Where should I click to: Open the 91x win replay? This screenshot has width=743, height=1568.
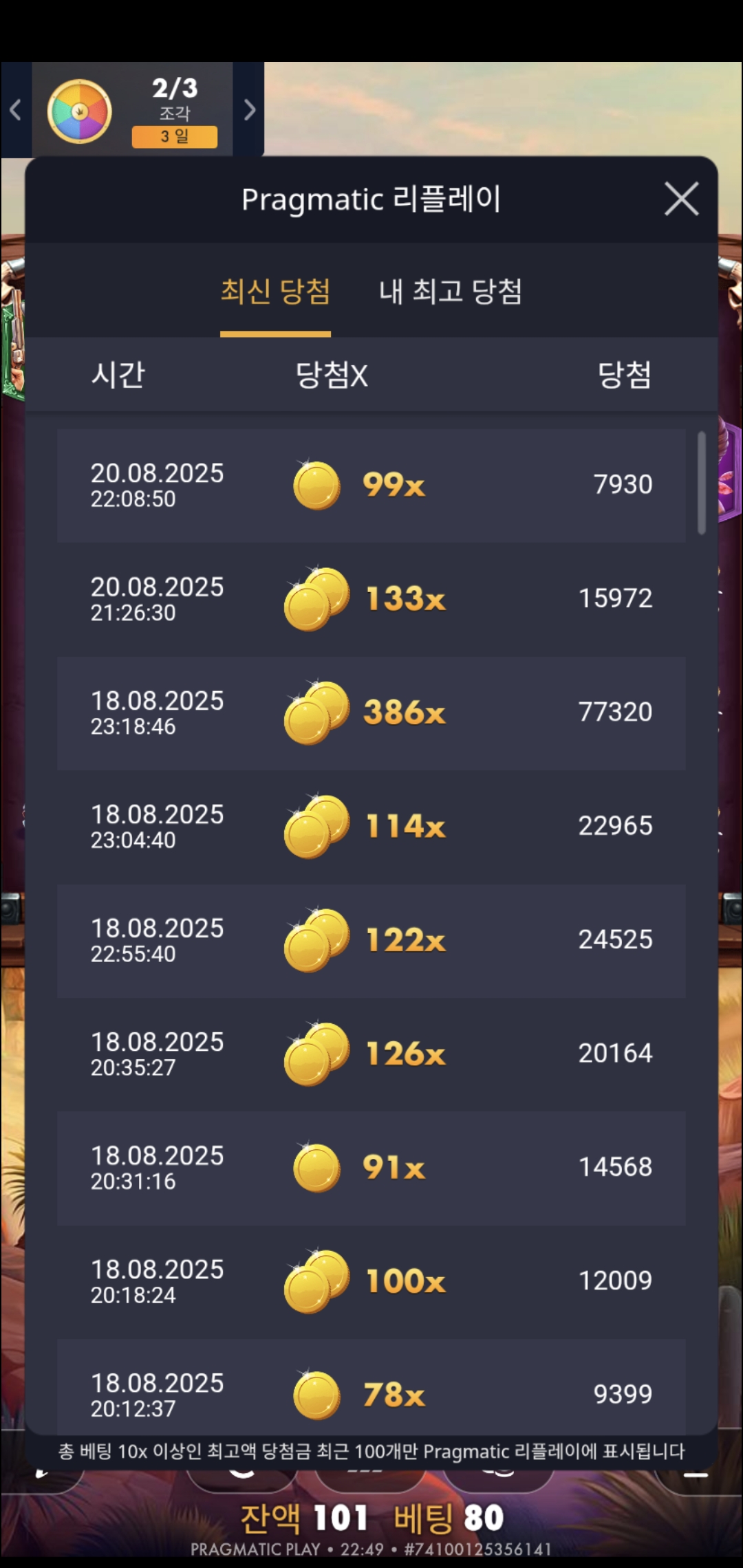[371, 1168]
